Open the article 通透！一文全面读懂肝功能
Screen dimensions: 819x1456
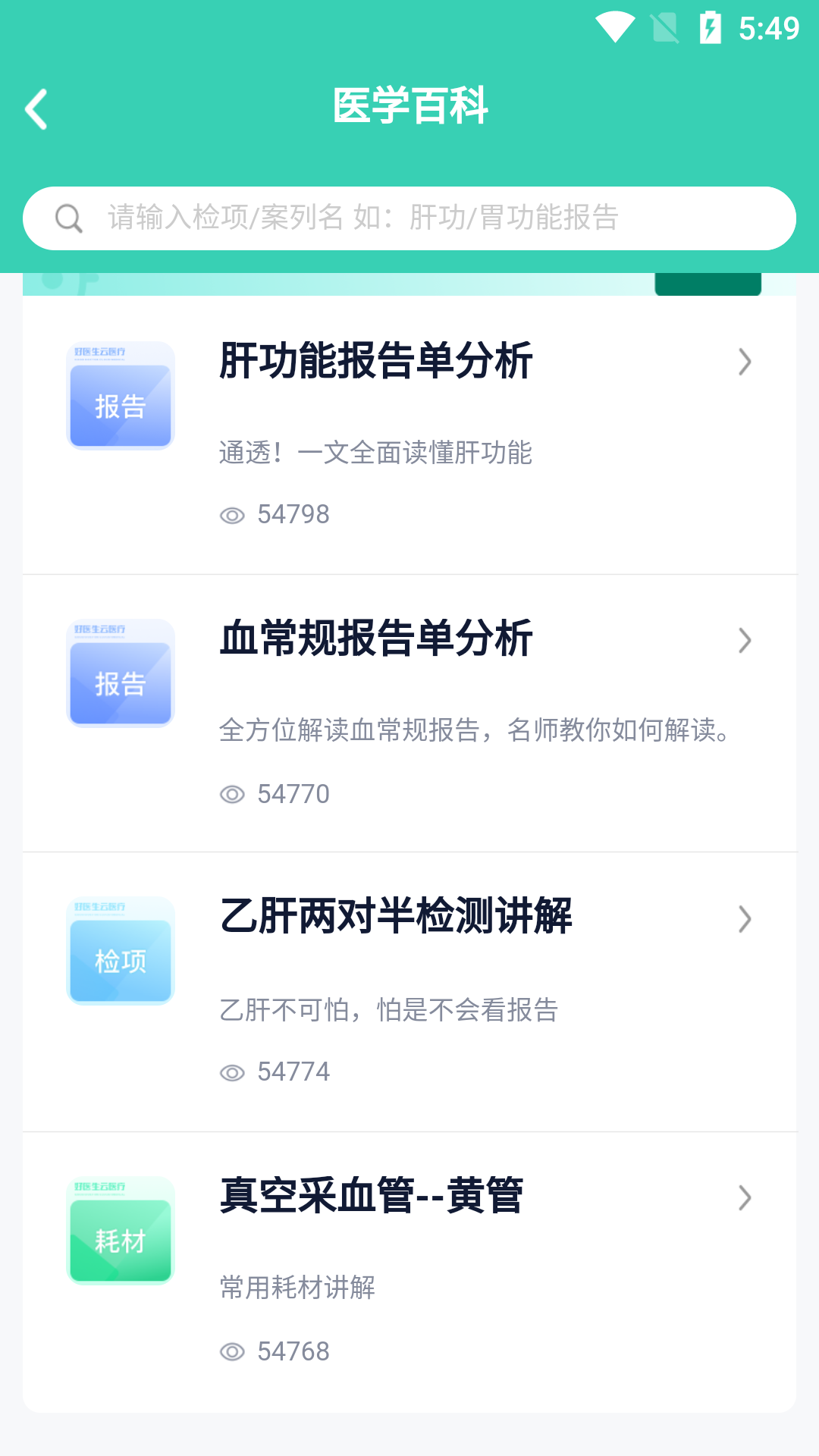point(377,453)
